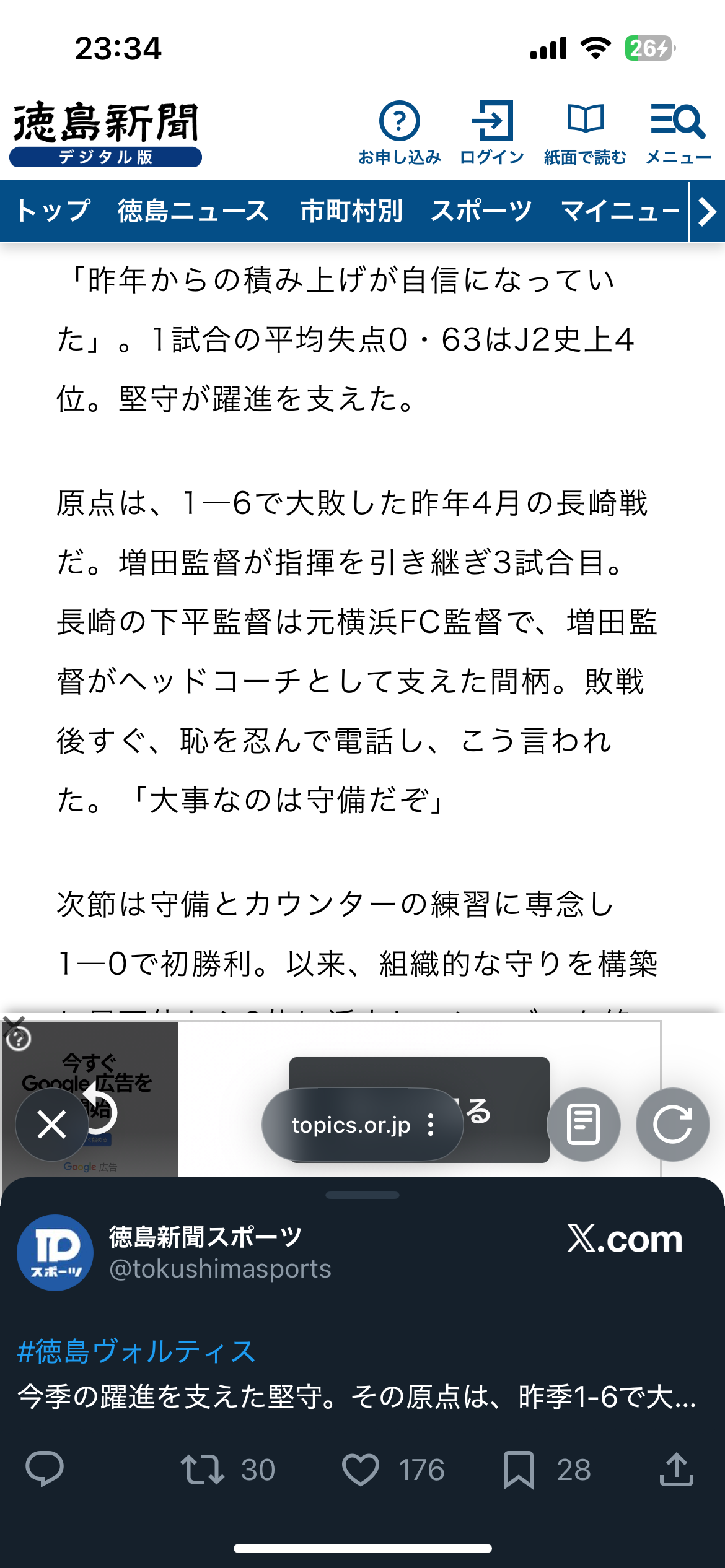
Task: Open the メニュー search menu
Action: (678, 133)
